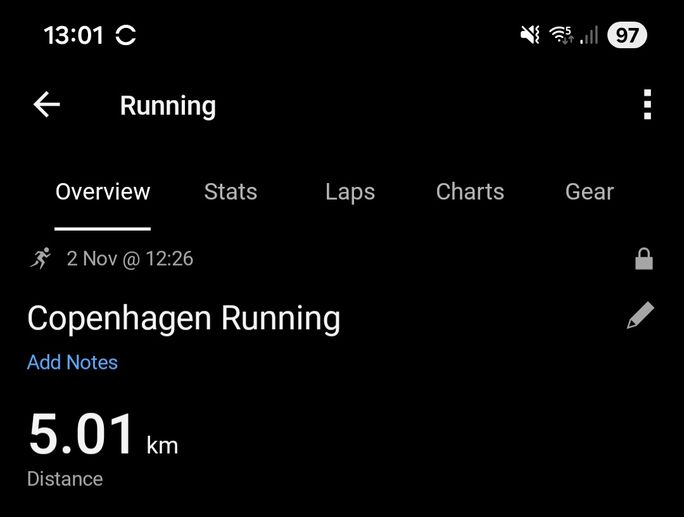Image resolution: width=684 pixels, height=517 pixels.
Task: Switch to the Stats tab
Action: (x=230, y=192)
